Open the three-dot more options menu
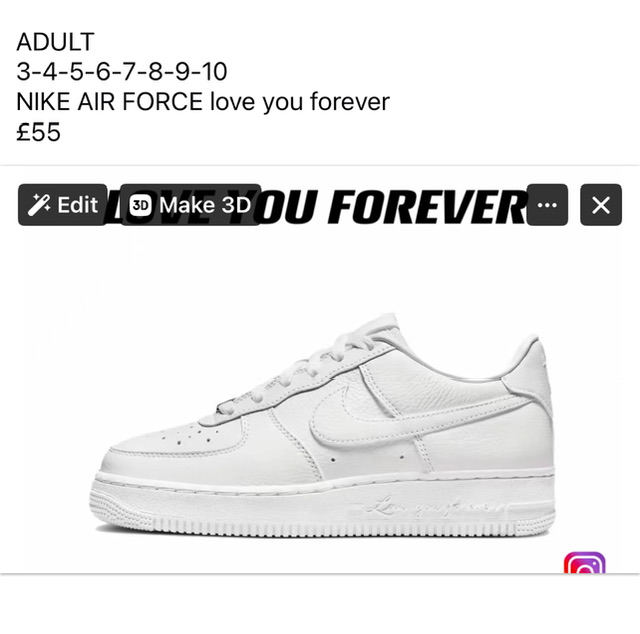The height and width of the screenshot is (634, 640). coord(546,205)
